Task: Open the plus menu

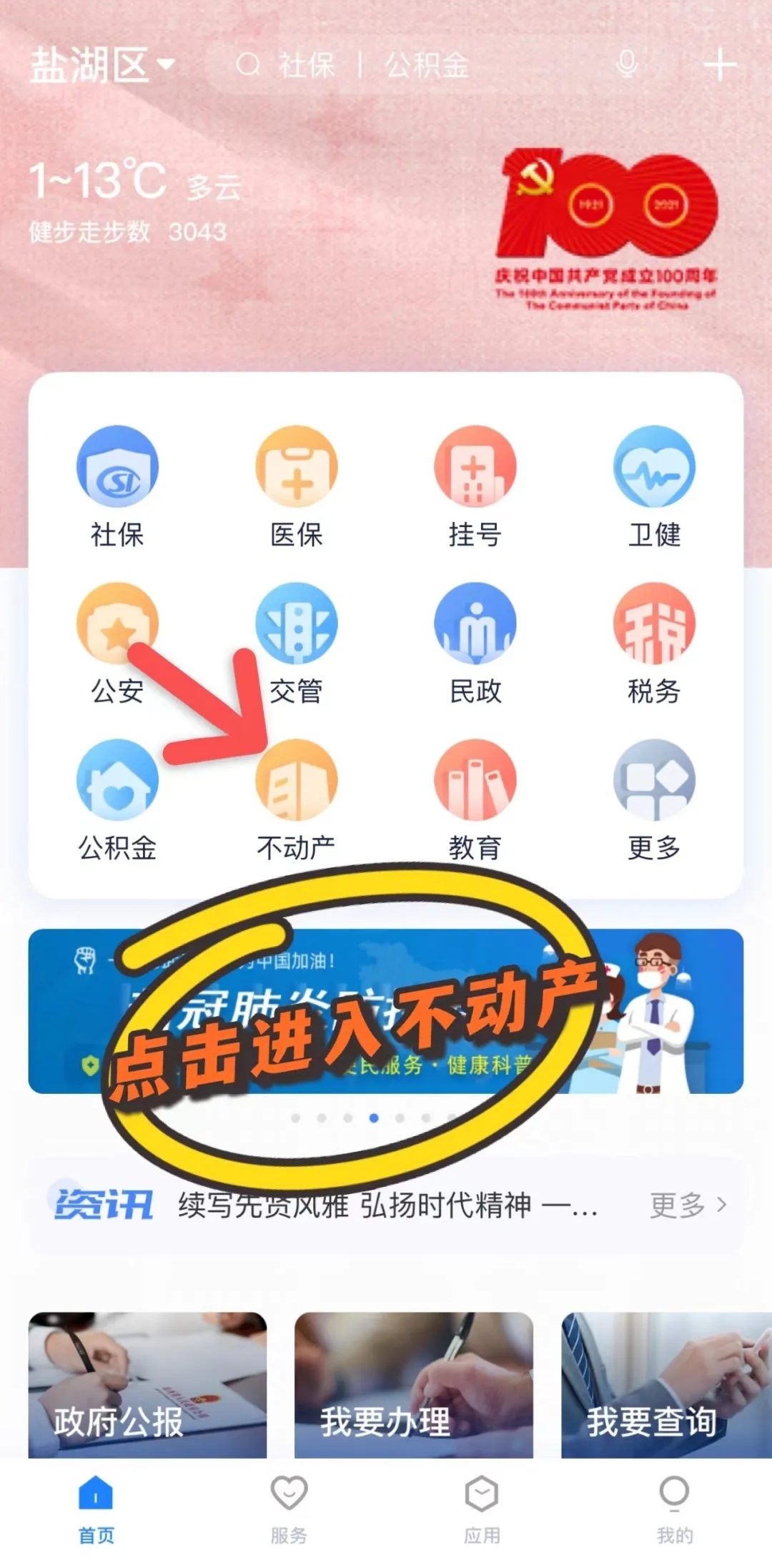Action: click(x=720, y=66)
